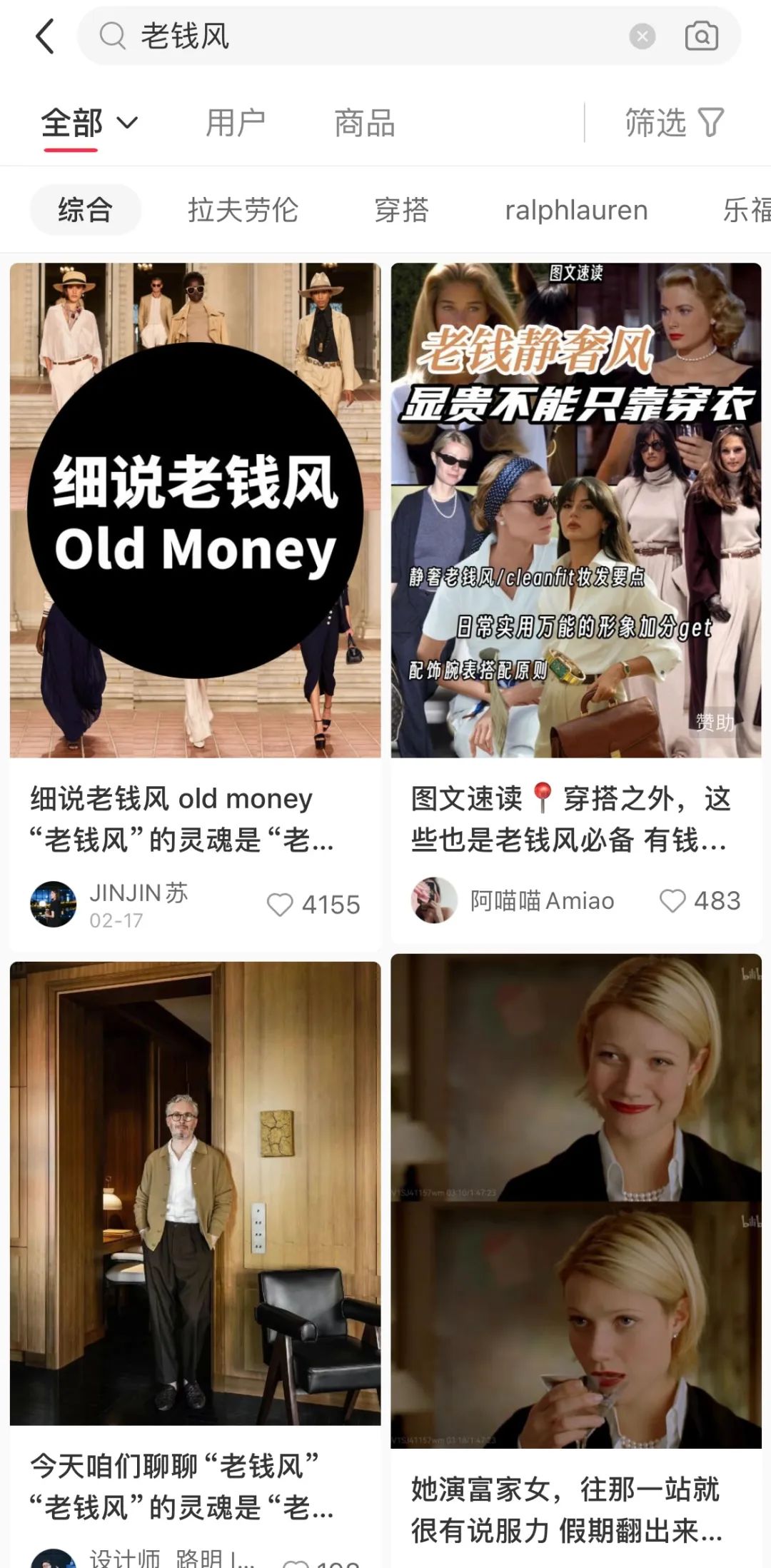Expand the 全部 dropdown tab

89,123
